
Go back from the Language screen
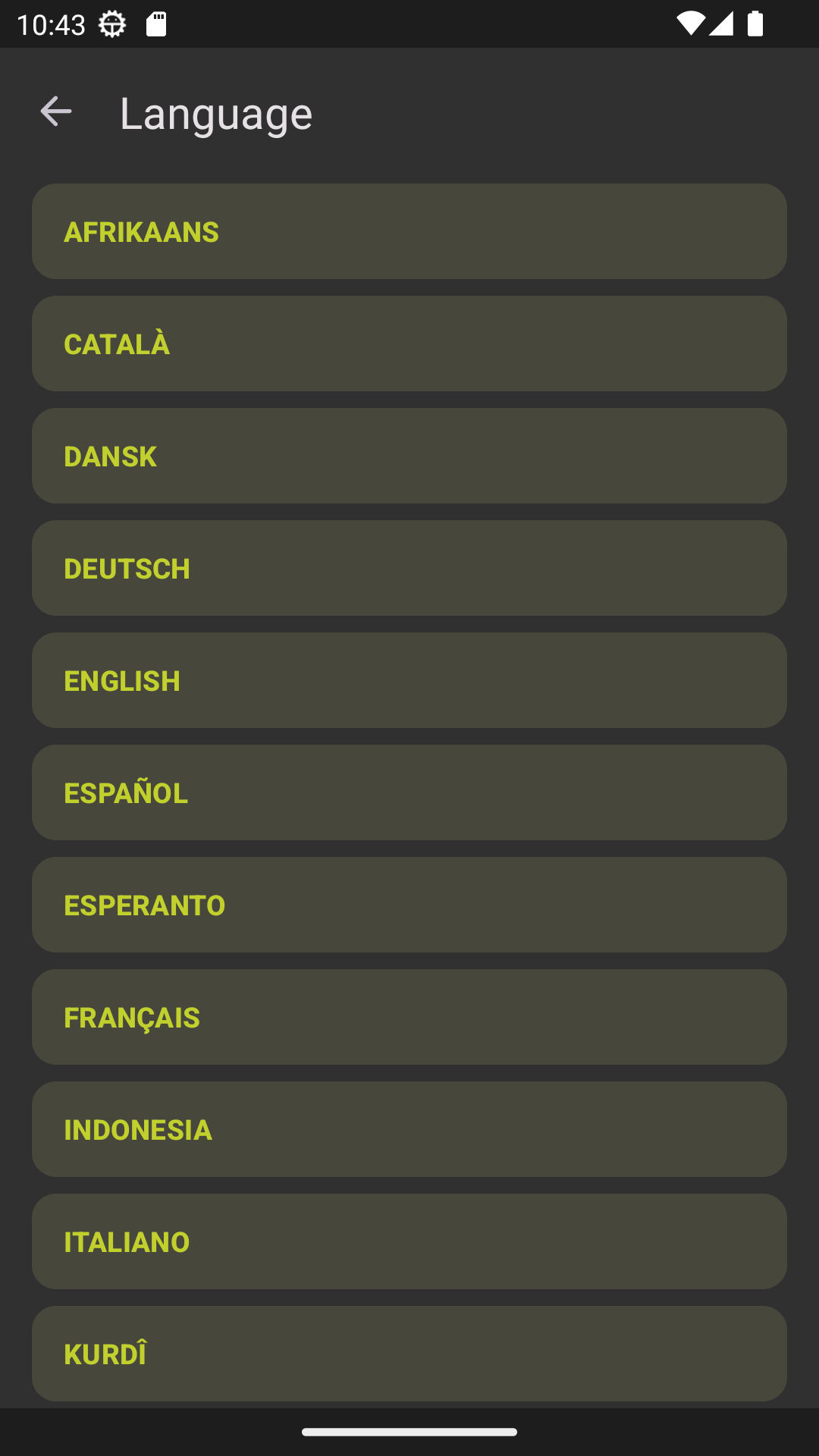55,111
